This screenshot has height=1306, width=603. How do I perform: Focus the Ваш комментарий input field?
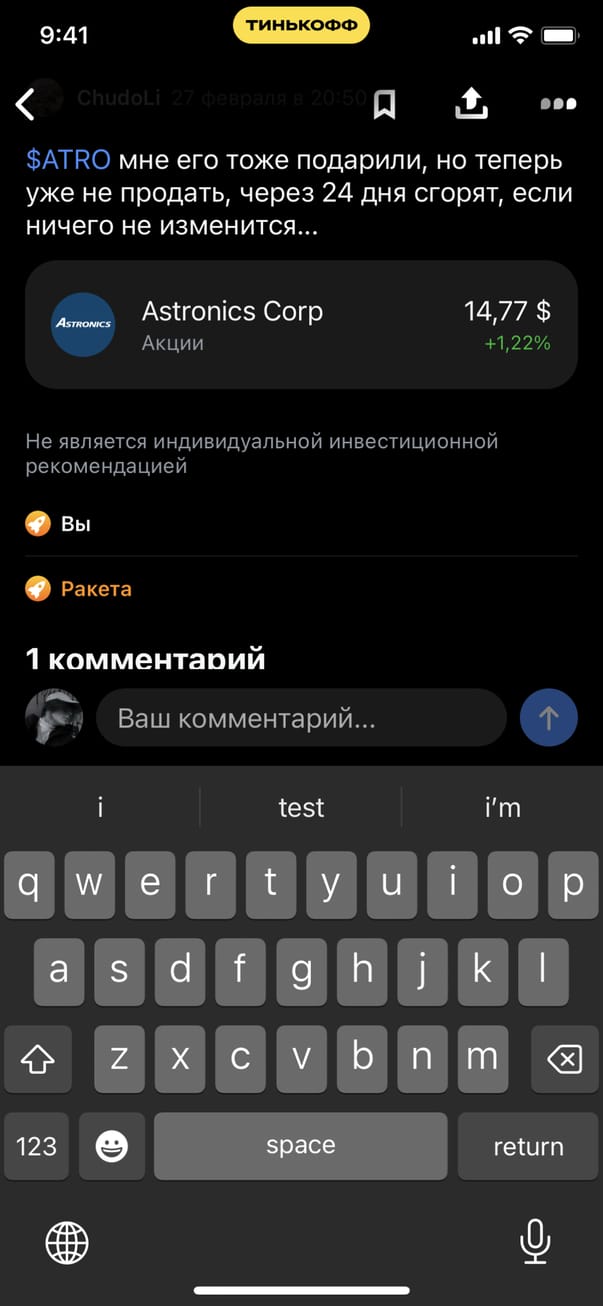point(301,718)
